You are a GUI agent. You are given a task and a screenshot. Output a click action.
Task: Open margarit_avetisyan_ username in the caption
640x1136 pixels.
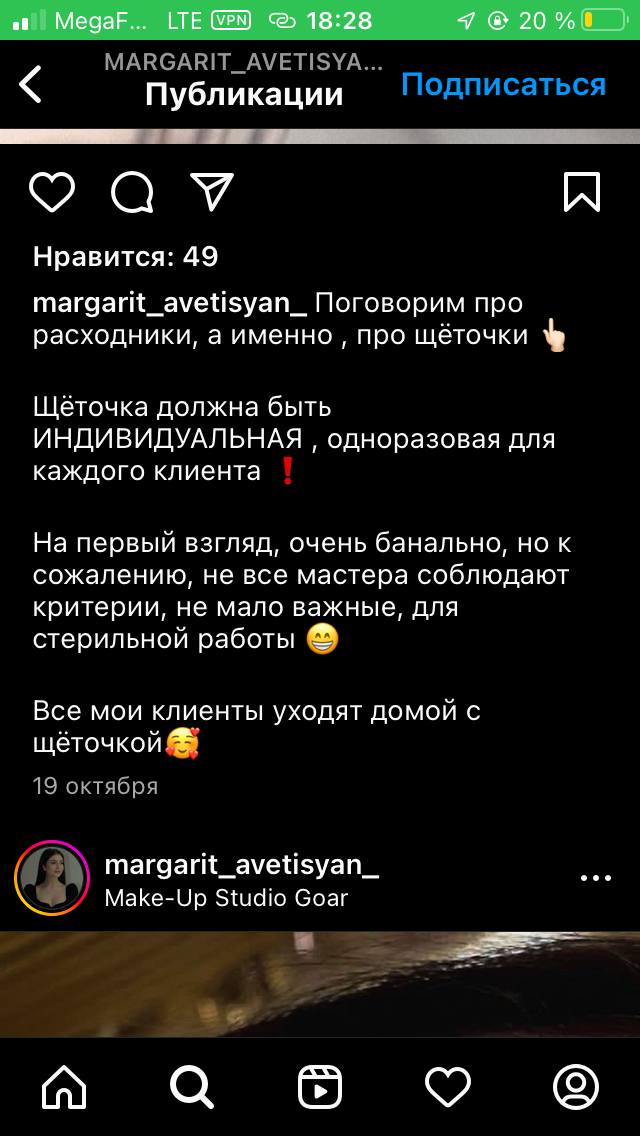click(170, 303)
